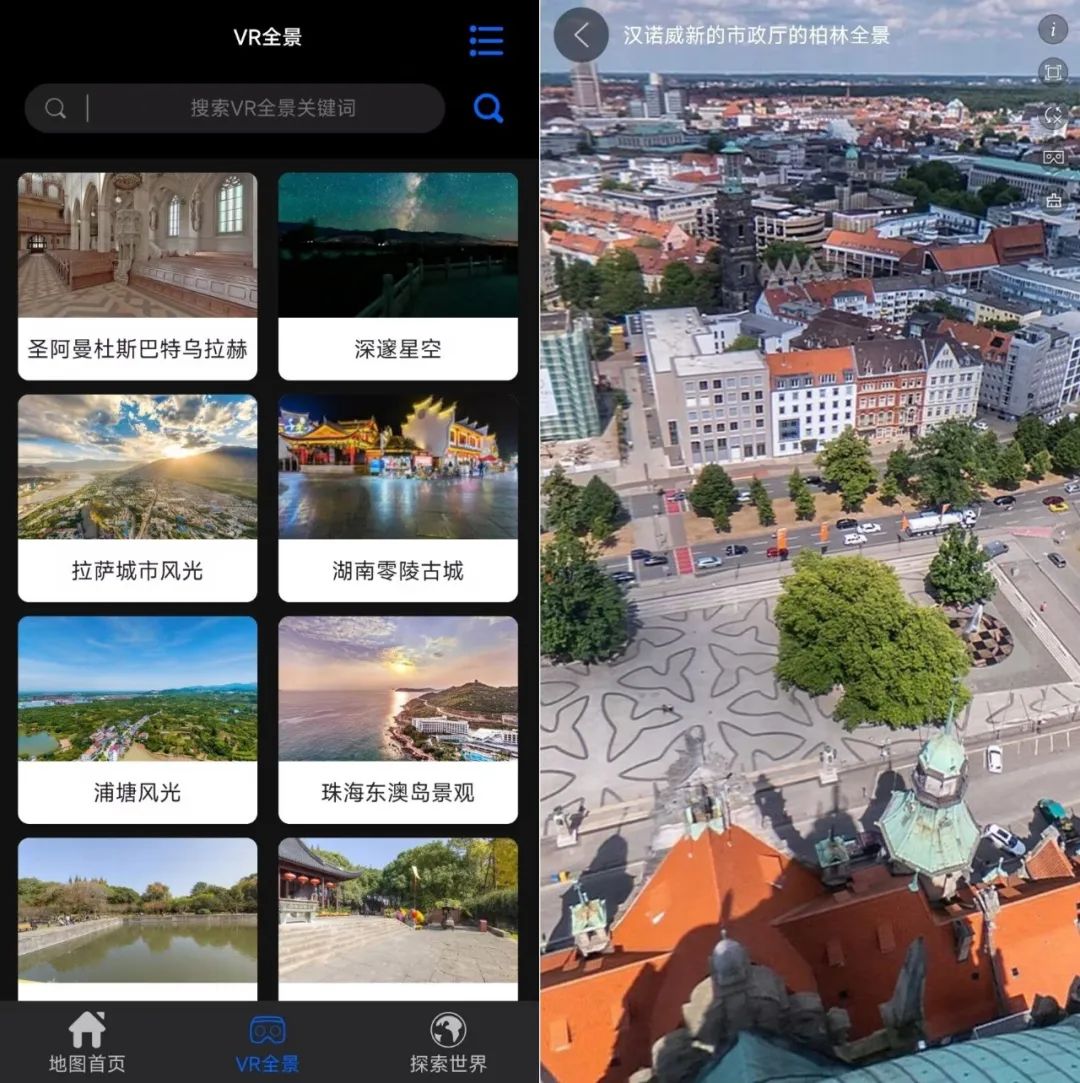Show panorama info via the i icon
The height and width of the screenshot is (1083, 1080).
click(x=1052, y=30)
